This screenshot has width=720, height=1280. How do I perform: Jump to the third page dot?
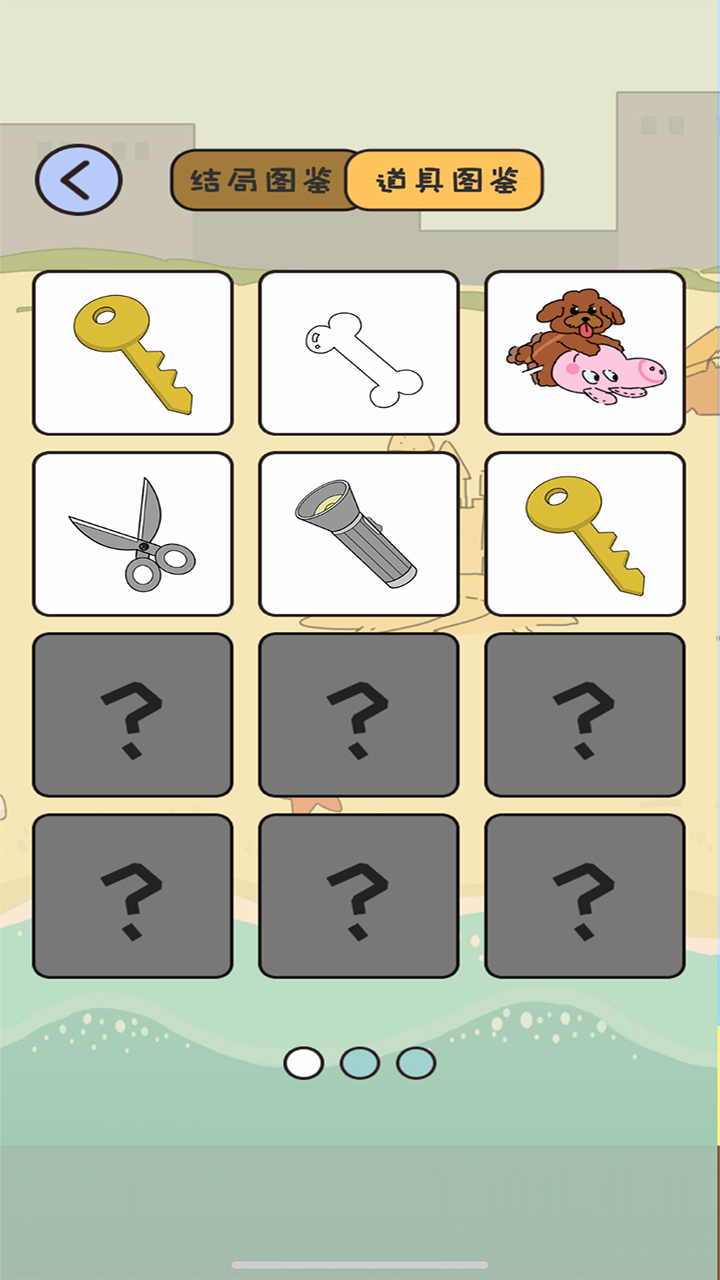[x=416, y=1062]
